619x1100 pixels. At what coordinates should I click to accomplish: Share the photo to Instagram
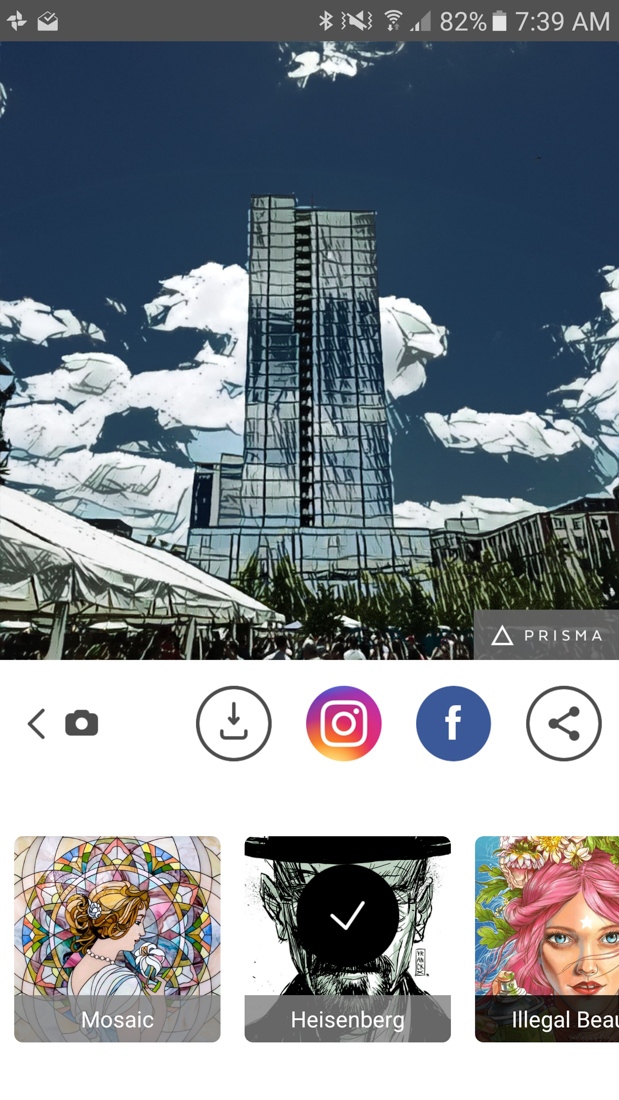343,724
